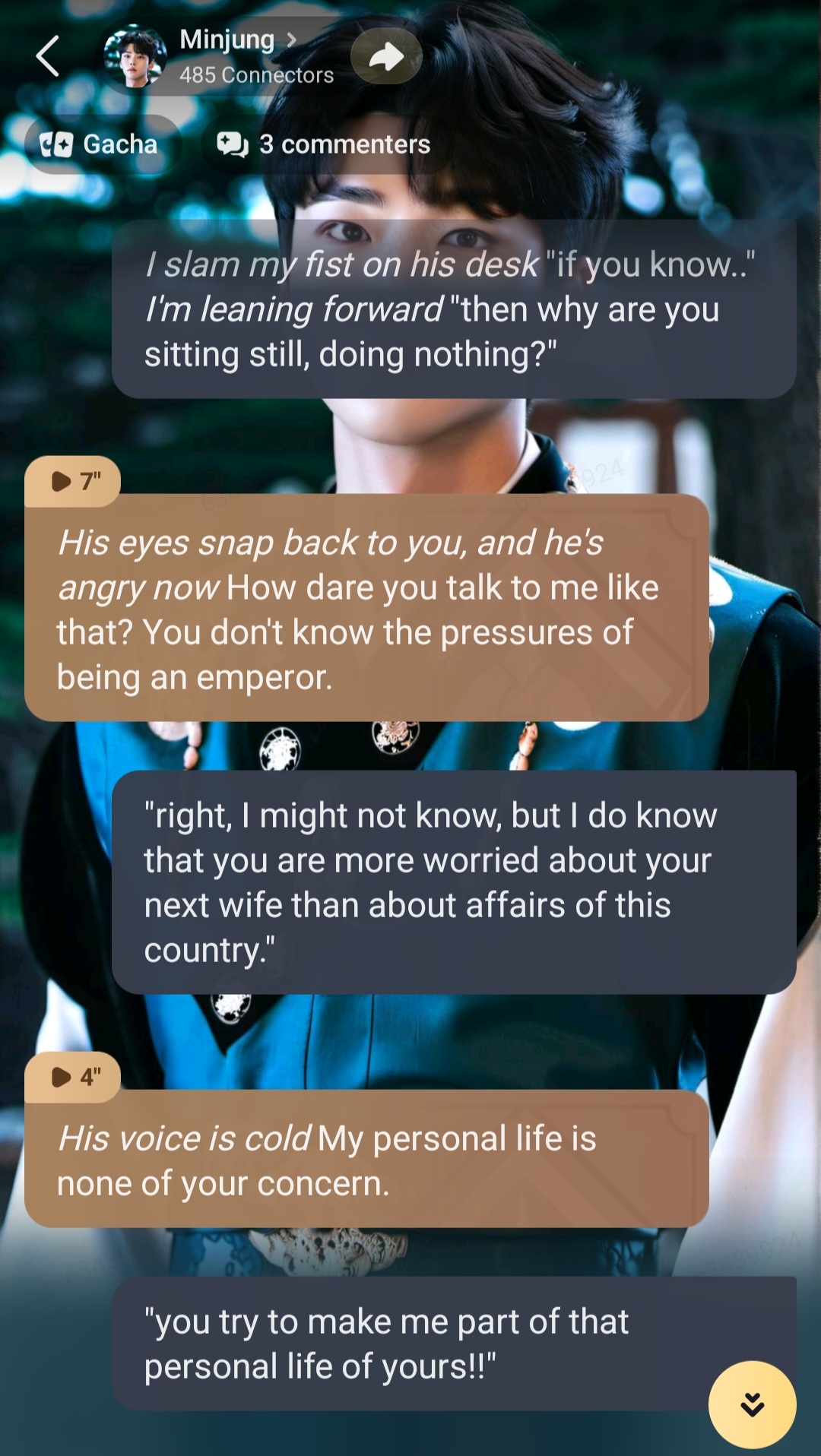View the 3 commenters
Screen dimensions: 821x1456
(324, 144)
